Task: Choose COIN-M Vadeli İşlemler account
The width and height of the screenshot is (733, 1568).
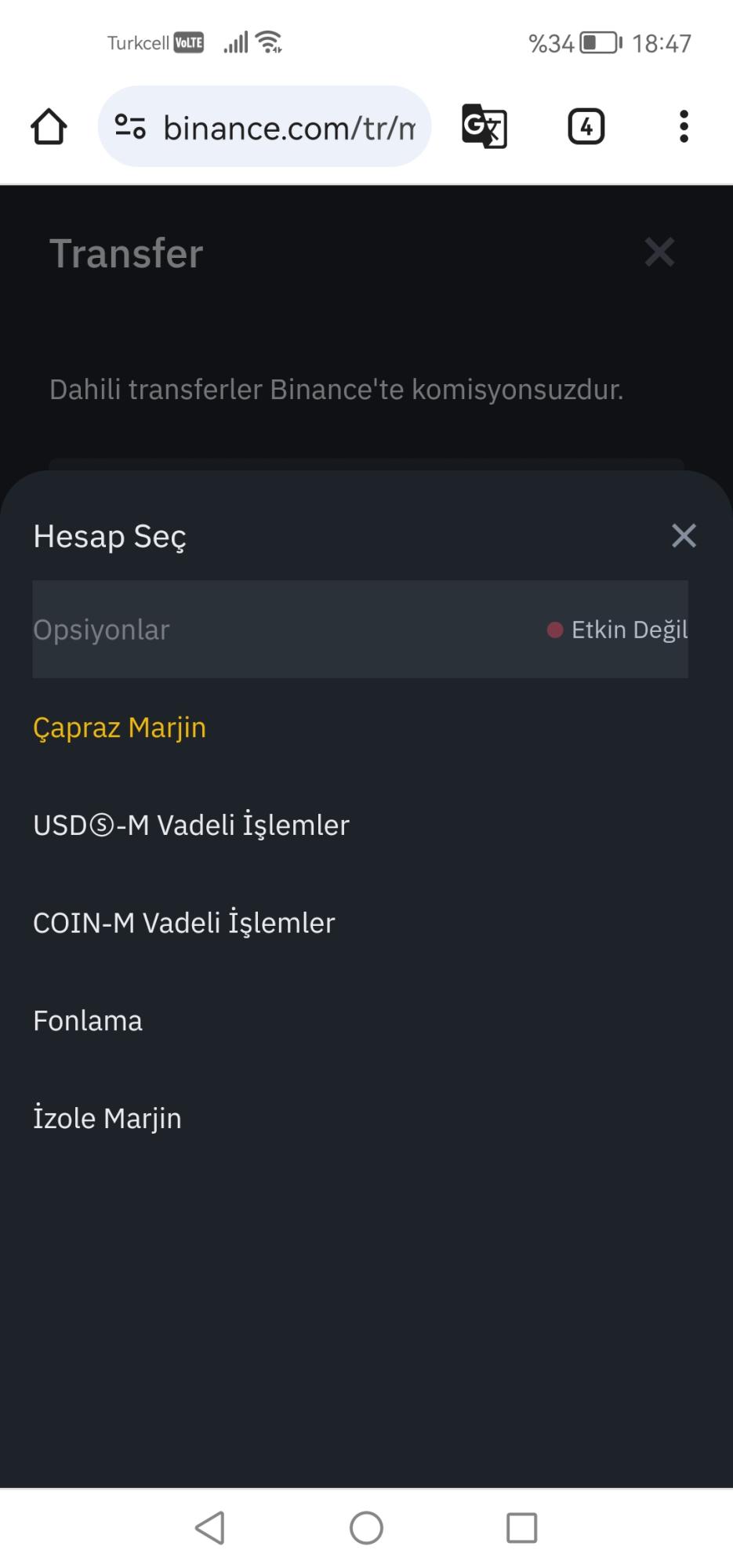Action: click(x=184, y=922)
